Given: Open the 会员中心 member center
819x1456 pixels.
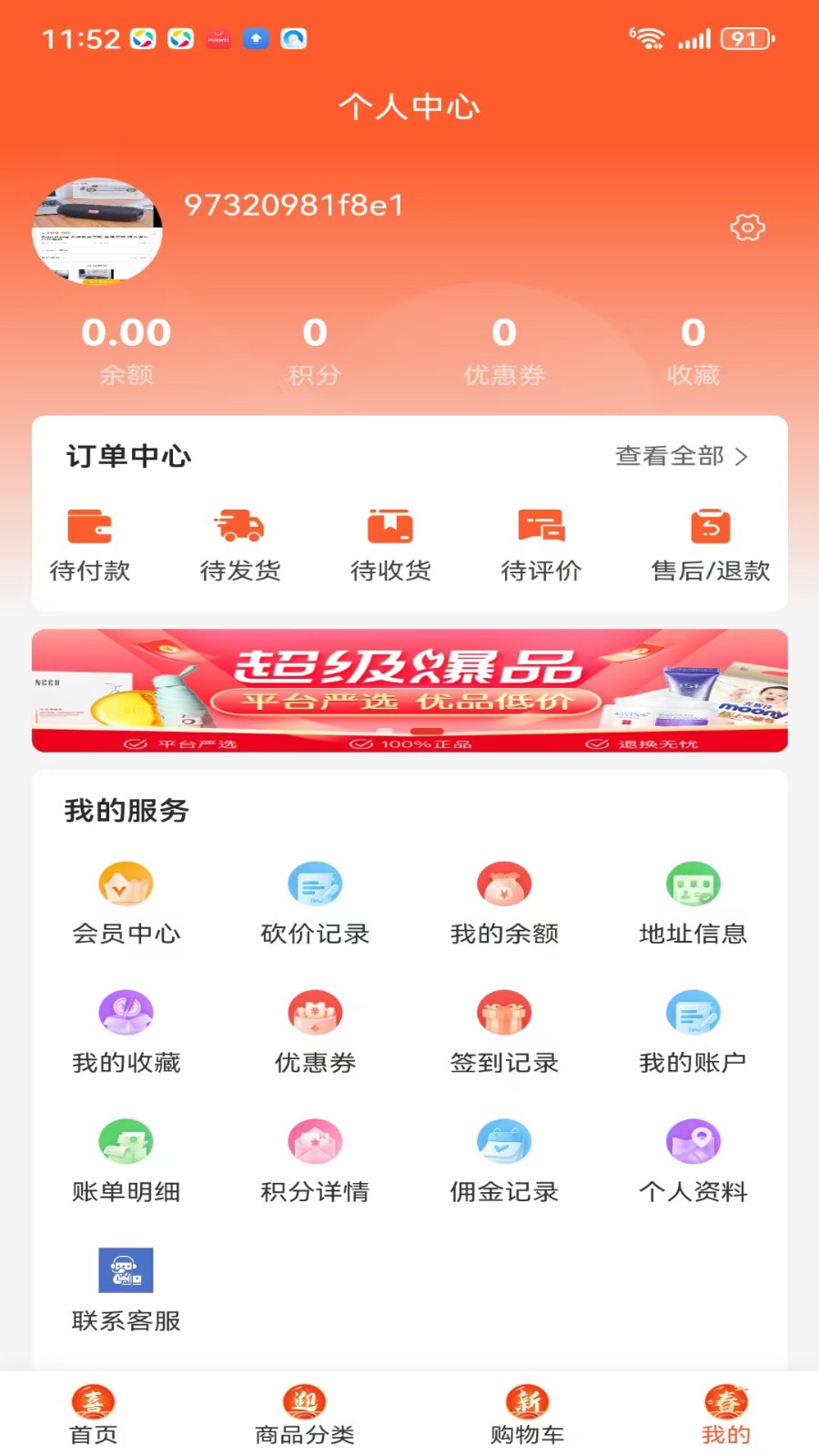Looking at the screenshot, I should click(x=126, y=901).
